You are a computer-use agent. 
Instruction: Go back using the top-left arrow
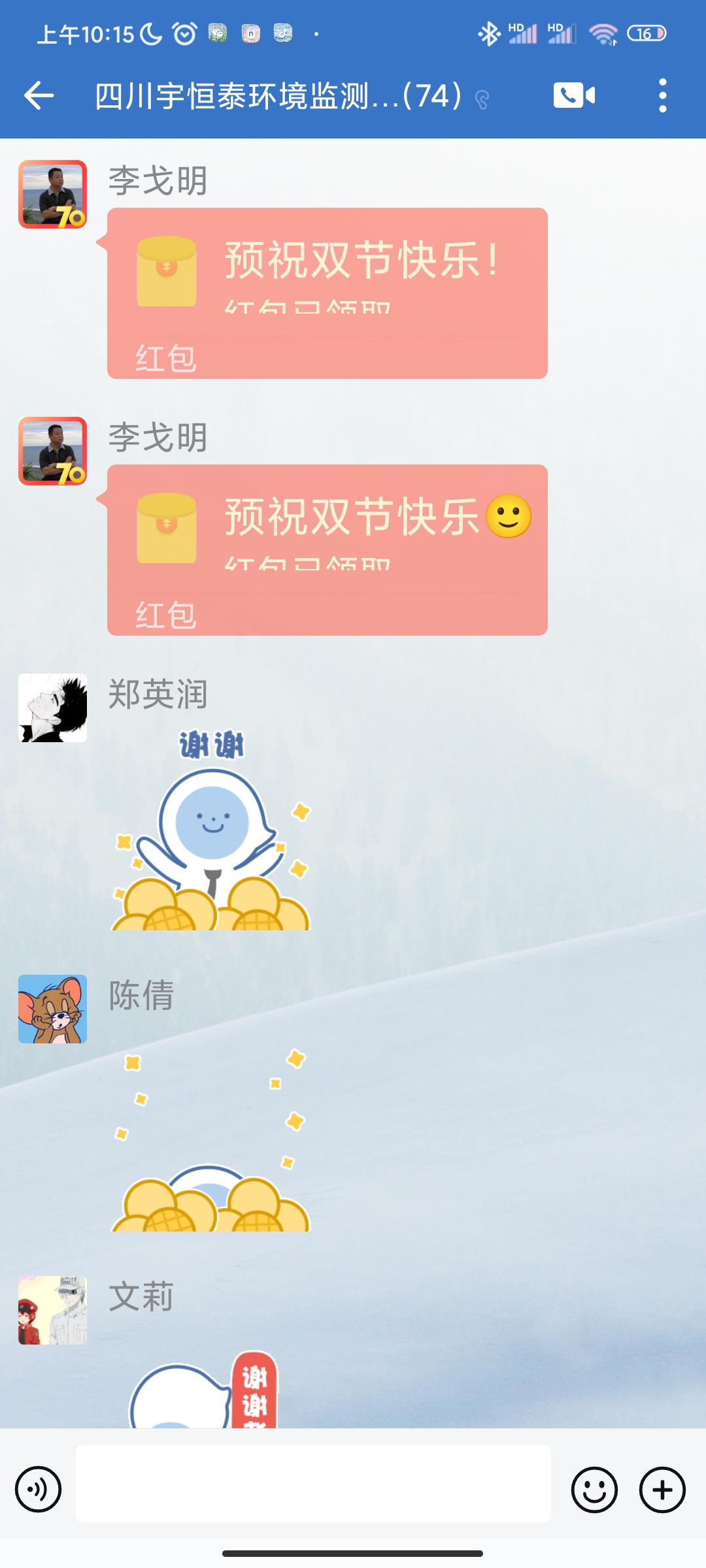click(39, 96)
